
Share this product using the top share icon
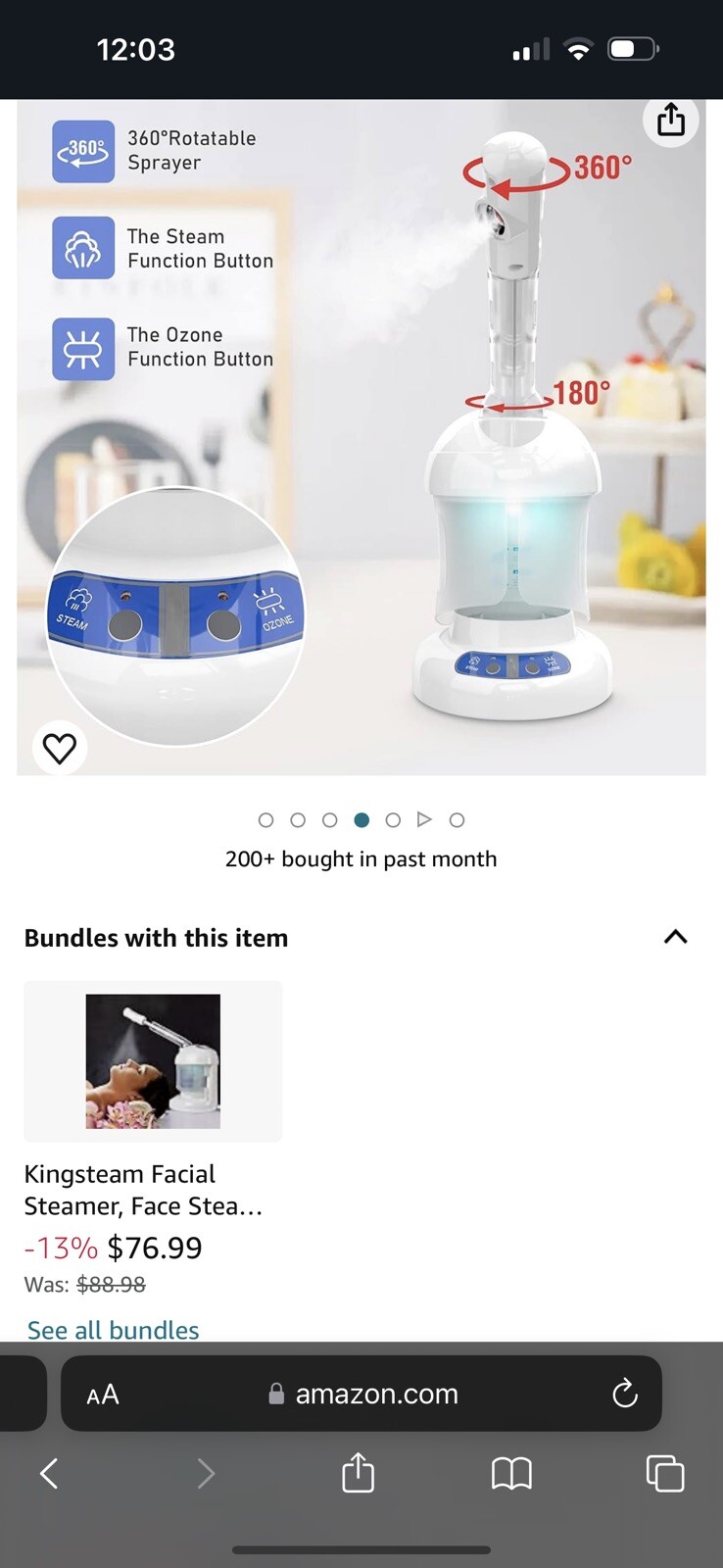click(x=671, y=120)
